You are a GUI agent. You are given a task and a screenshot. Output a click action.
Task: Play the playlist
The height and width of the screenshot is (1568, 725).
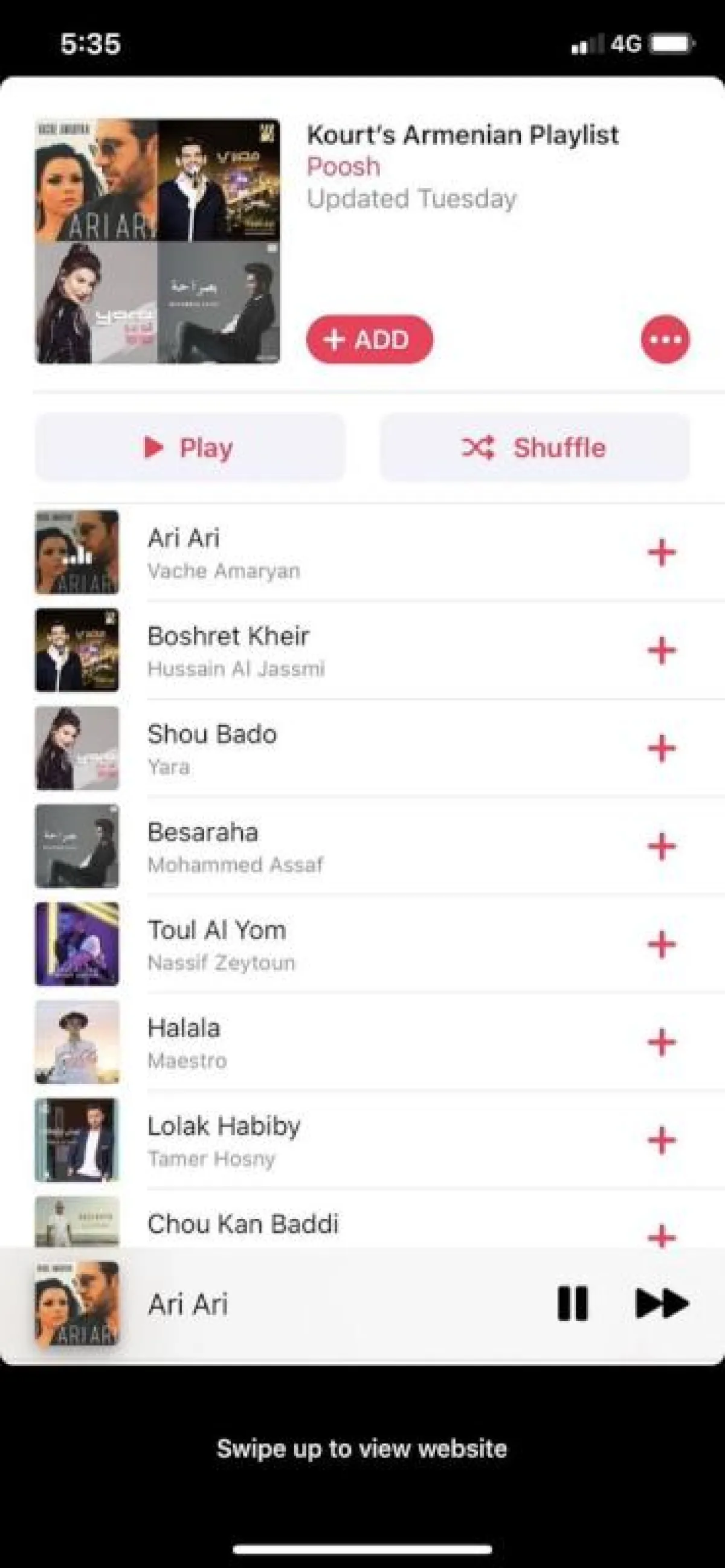190,448
